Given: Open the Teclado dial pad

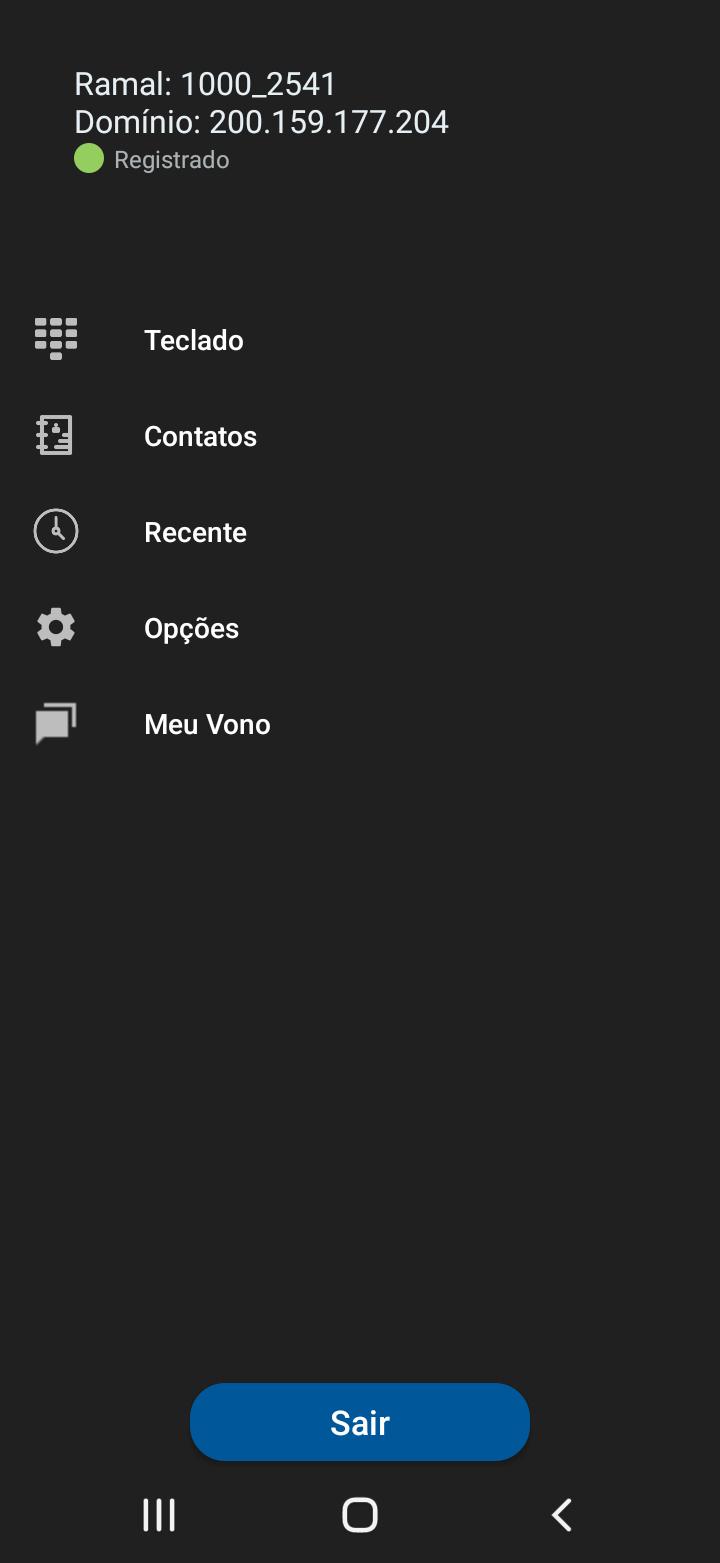Looking at the screenshot, I should (360, 340).
